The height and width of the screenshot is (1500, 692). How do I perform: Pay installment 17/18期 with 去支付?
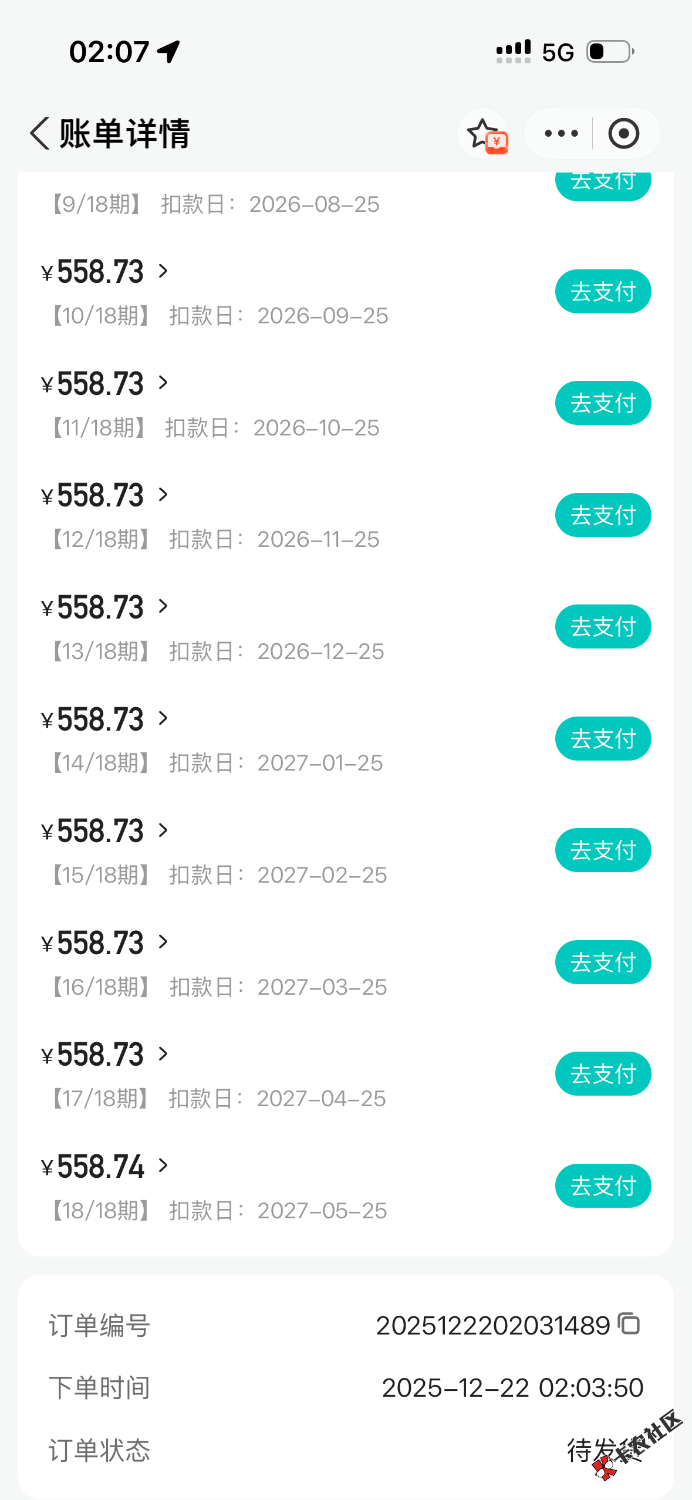click(603, 1074)
